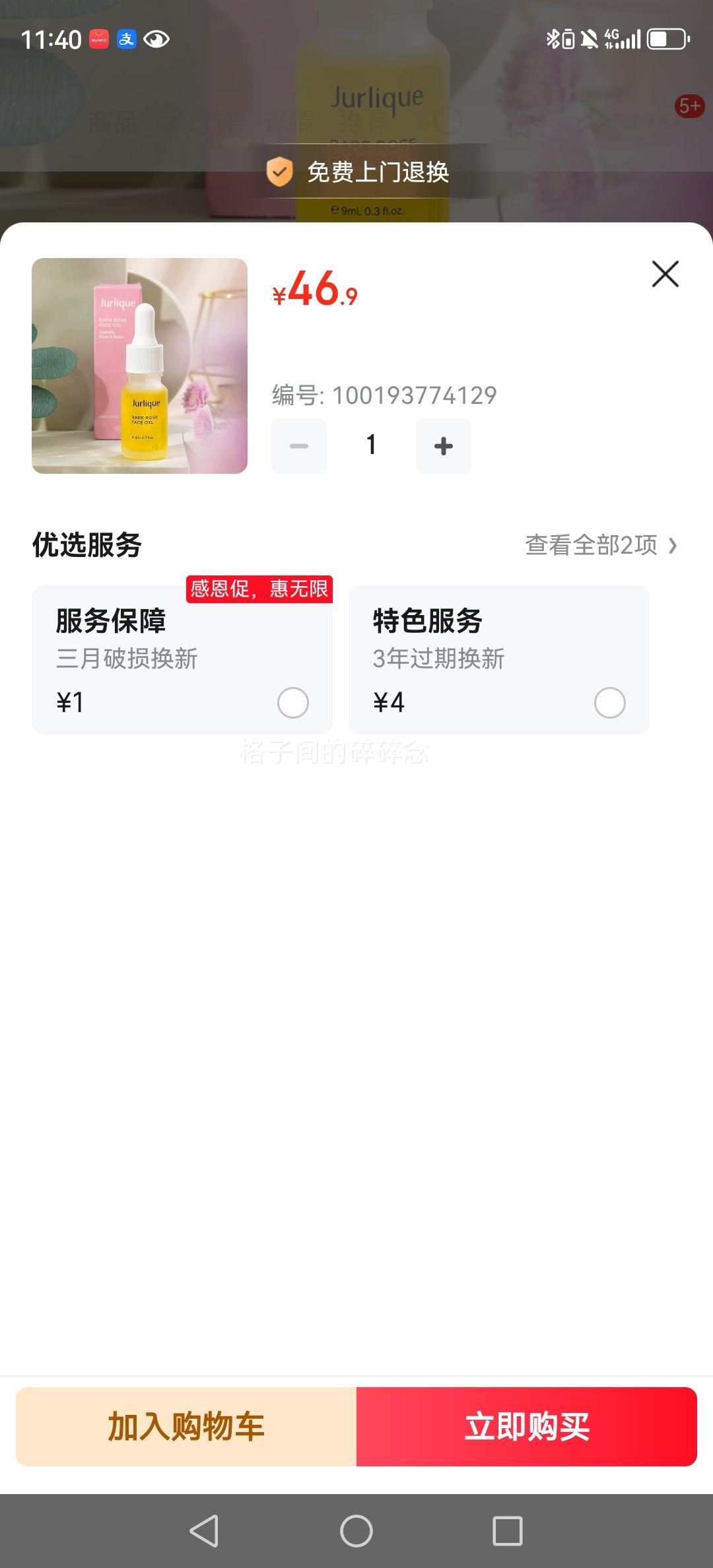Tap the Bluetooth icon in the status bar
The height and width of the screenshot is (1568, 713).
tap(553, 40)
